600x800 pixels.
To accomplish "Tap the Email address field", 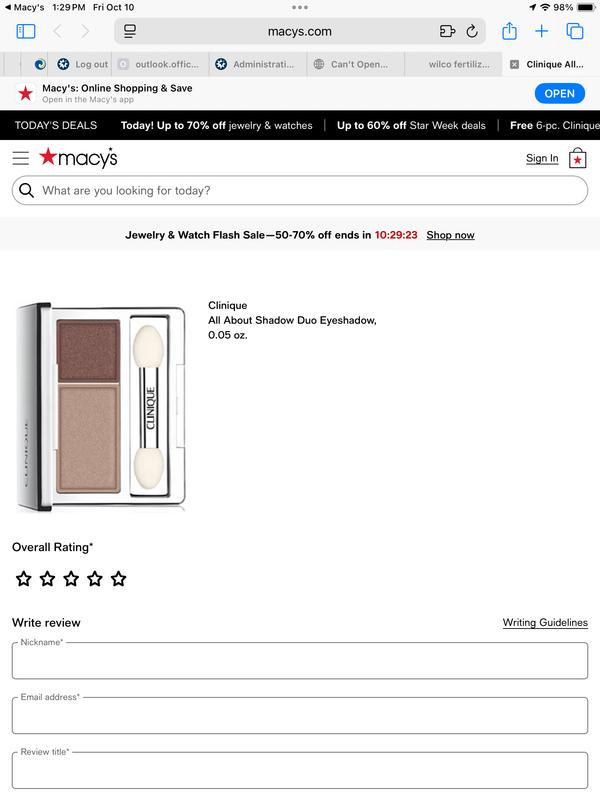I will point(300,716).
